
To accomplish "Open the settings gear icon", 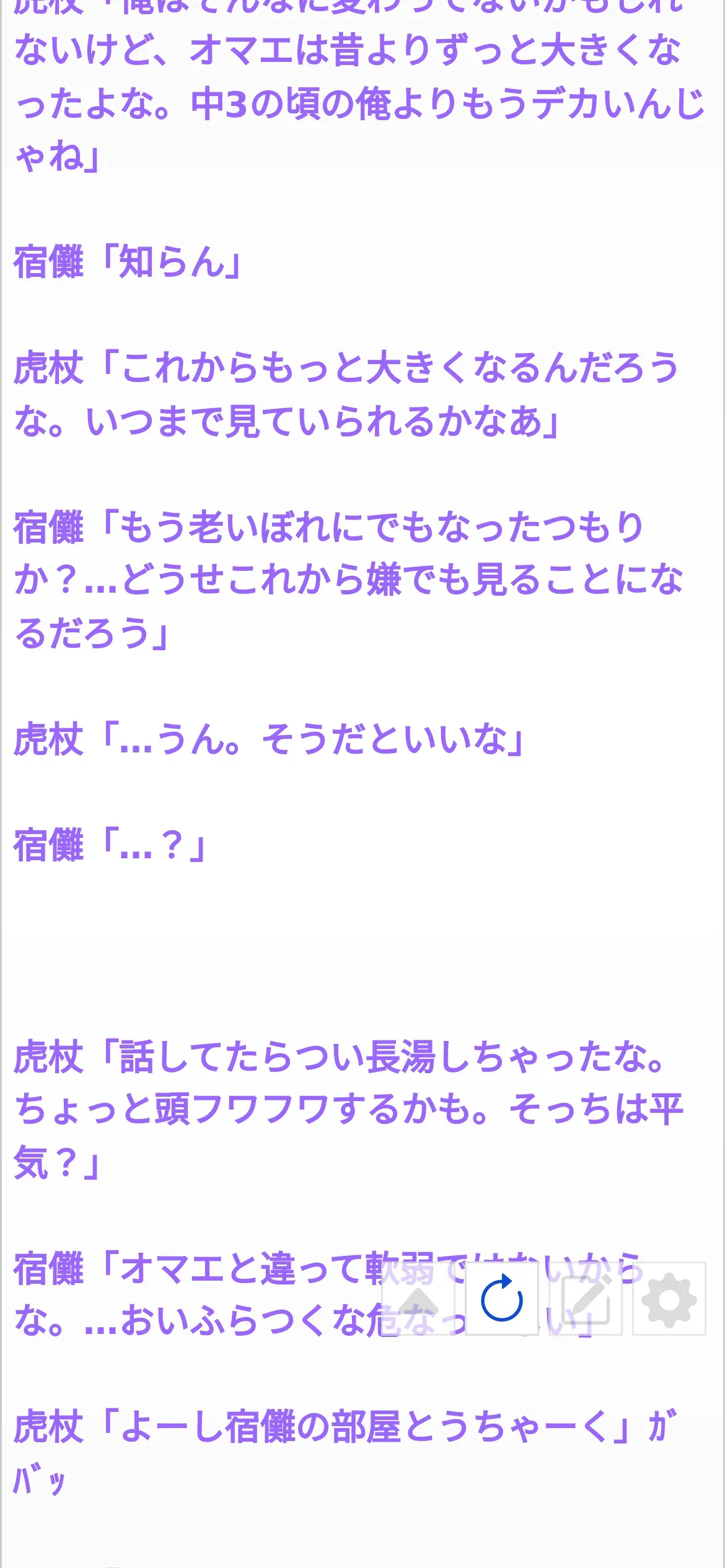I will coord(669,1299).
